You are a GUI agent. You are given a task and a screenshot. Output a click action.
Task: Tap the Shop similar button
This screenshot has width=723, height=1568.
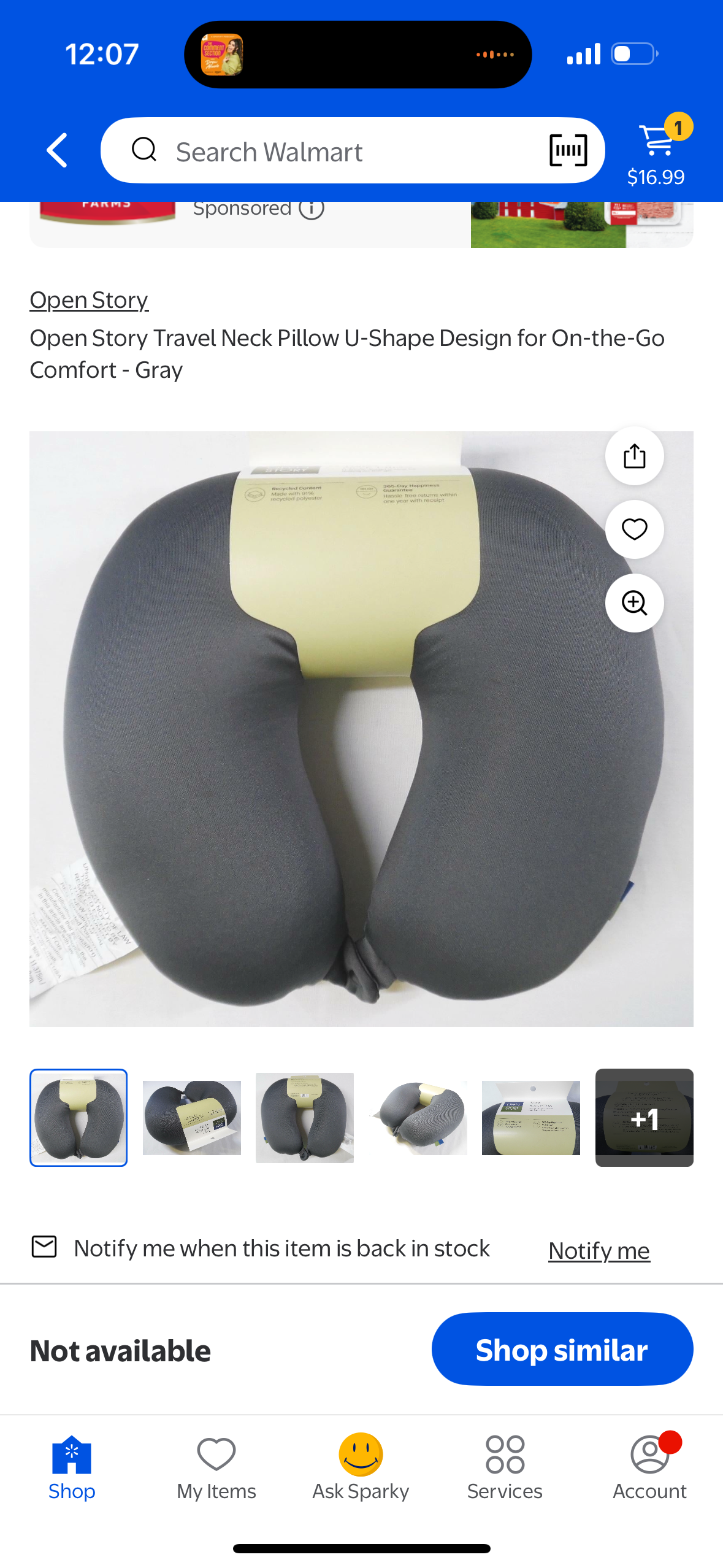point(562,1349)
